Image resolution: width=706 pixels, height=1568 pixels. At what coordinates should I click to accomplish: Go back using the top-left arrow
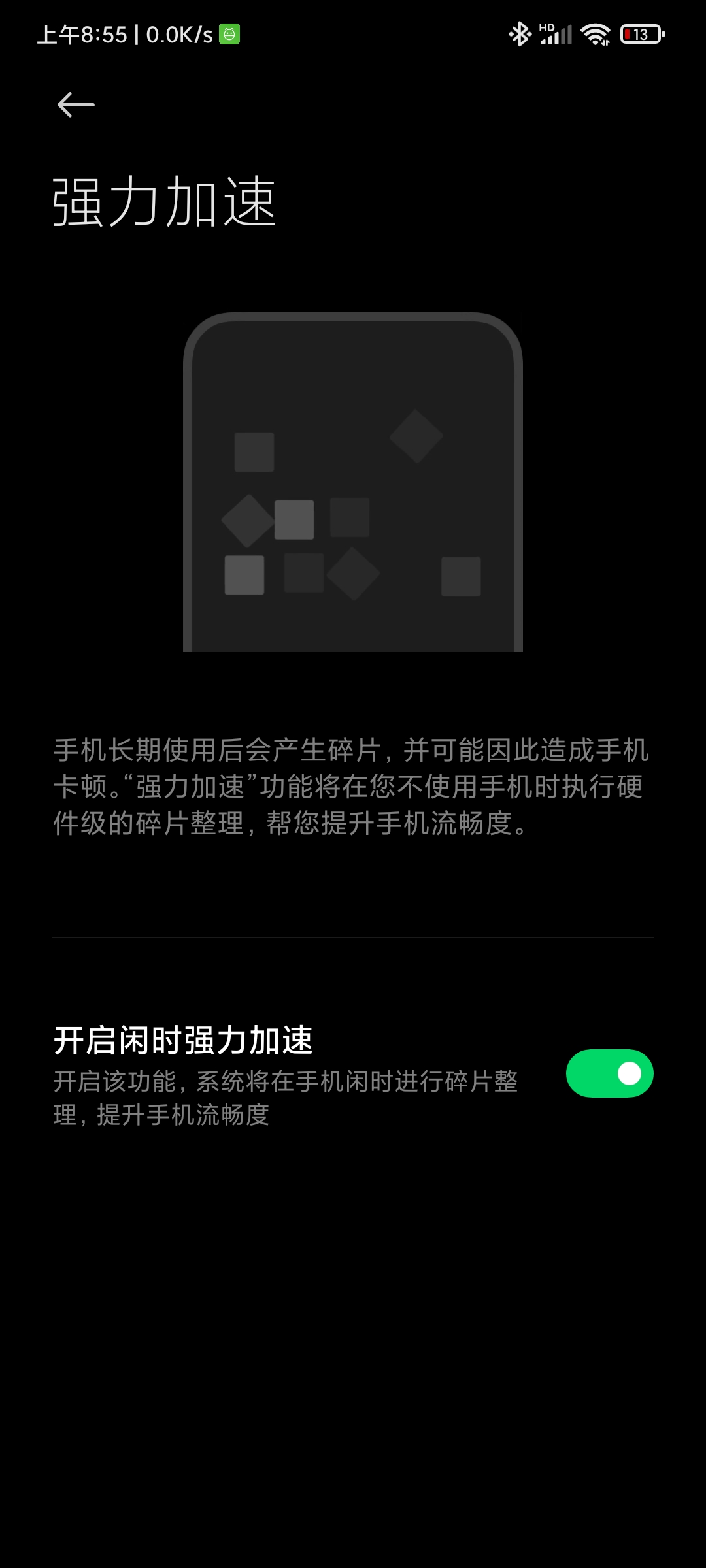(76, 105)
